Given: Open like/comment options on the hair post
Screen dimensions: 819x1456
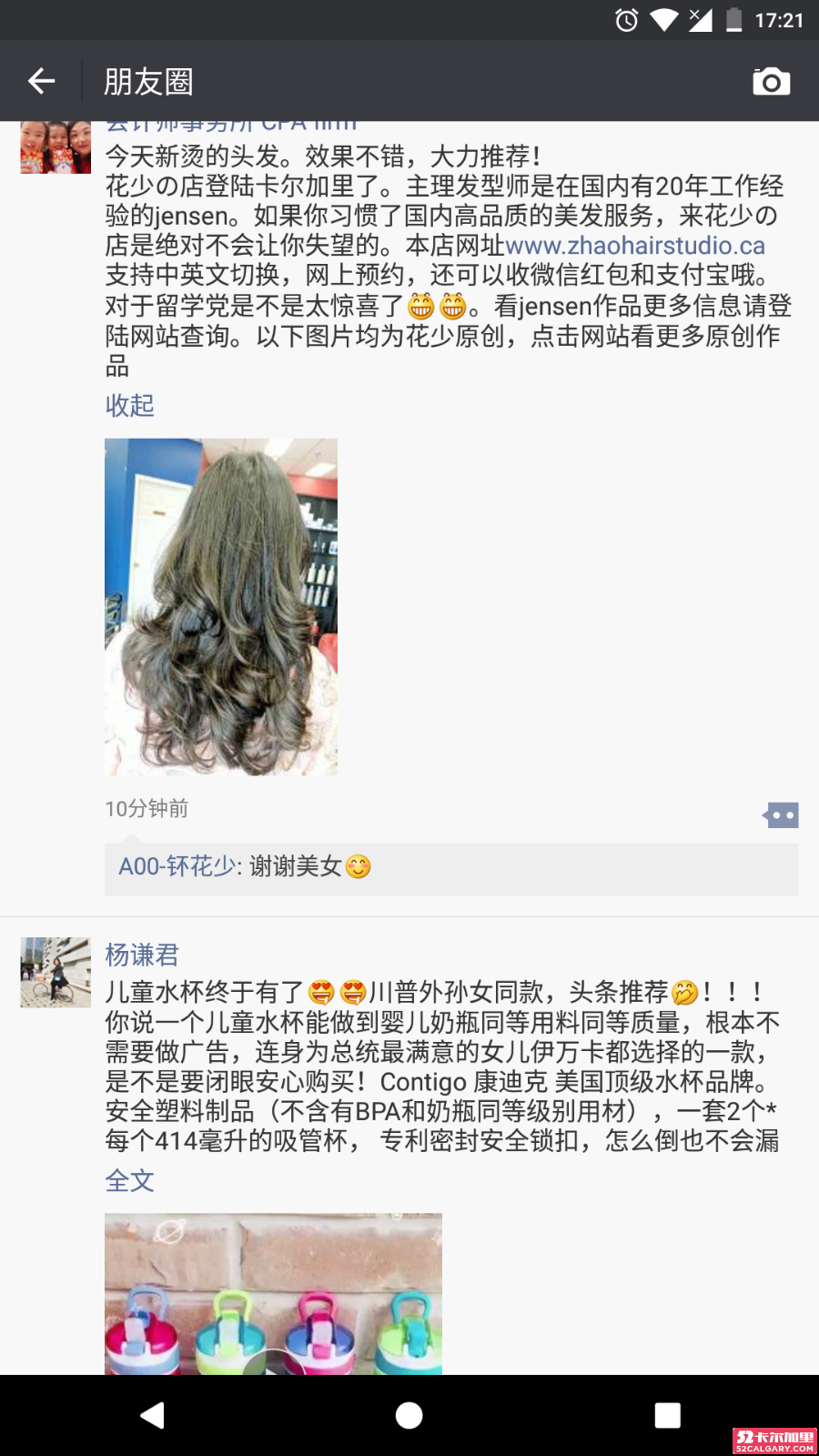Looking at the screenshot, I should tap(781, 814).
